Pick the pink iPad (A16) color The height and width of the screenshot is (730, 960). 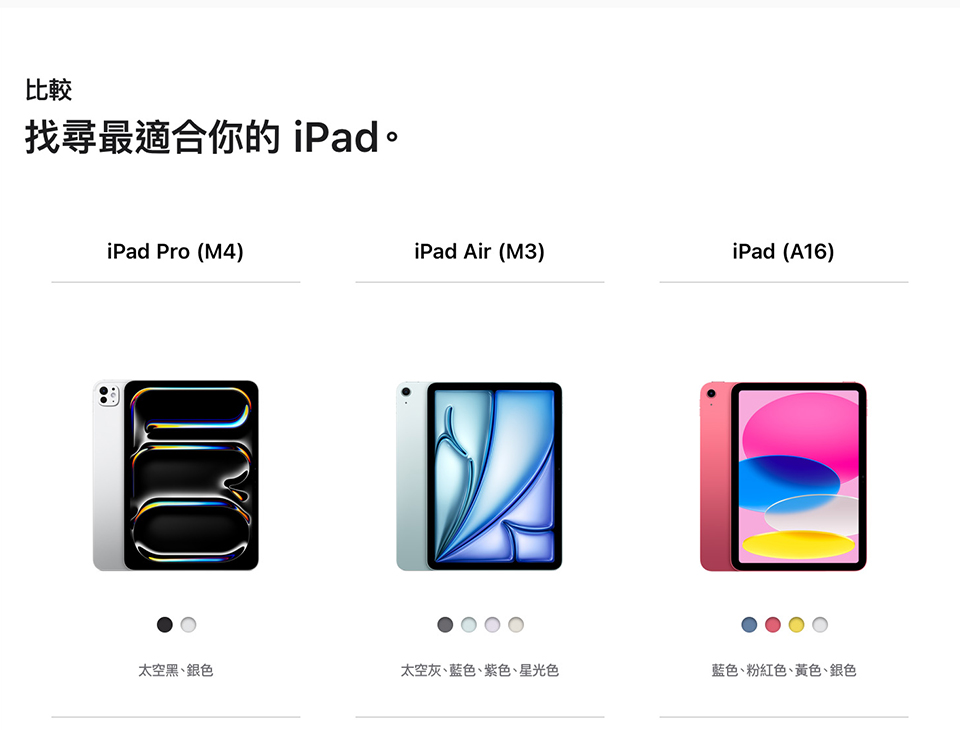(x=773, y=624)
